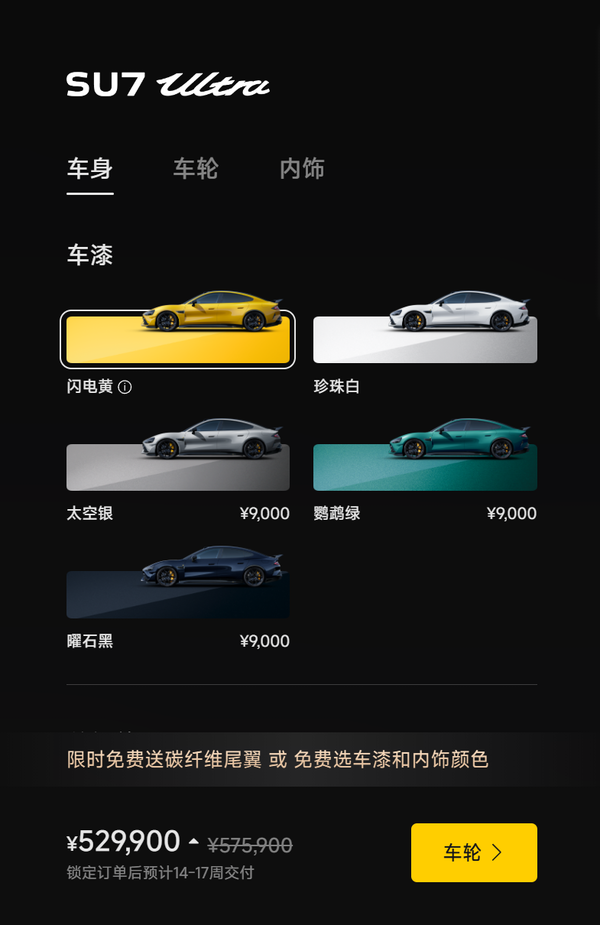
Task: Open info icon beside 闪电黄
Action: pyautogui.click(x=125, y=387)
